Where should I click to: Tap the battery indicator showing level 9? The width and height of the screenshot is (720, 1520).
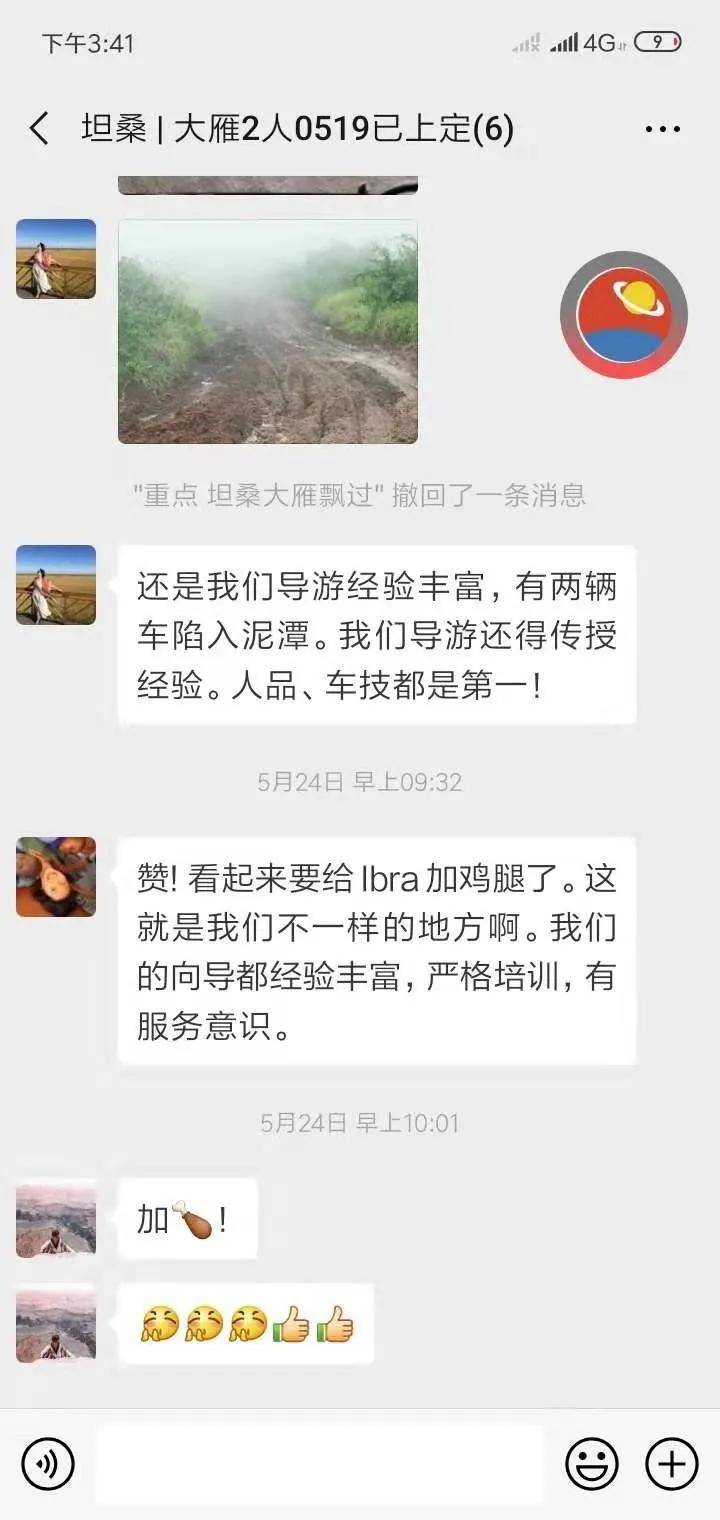pyautogui.click(x=656, y=43)
